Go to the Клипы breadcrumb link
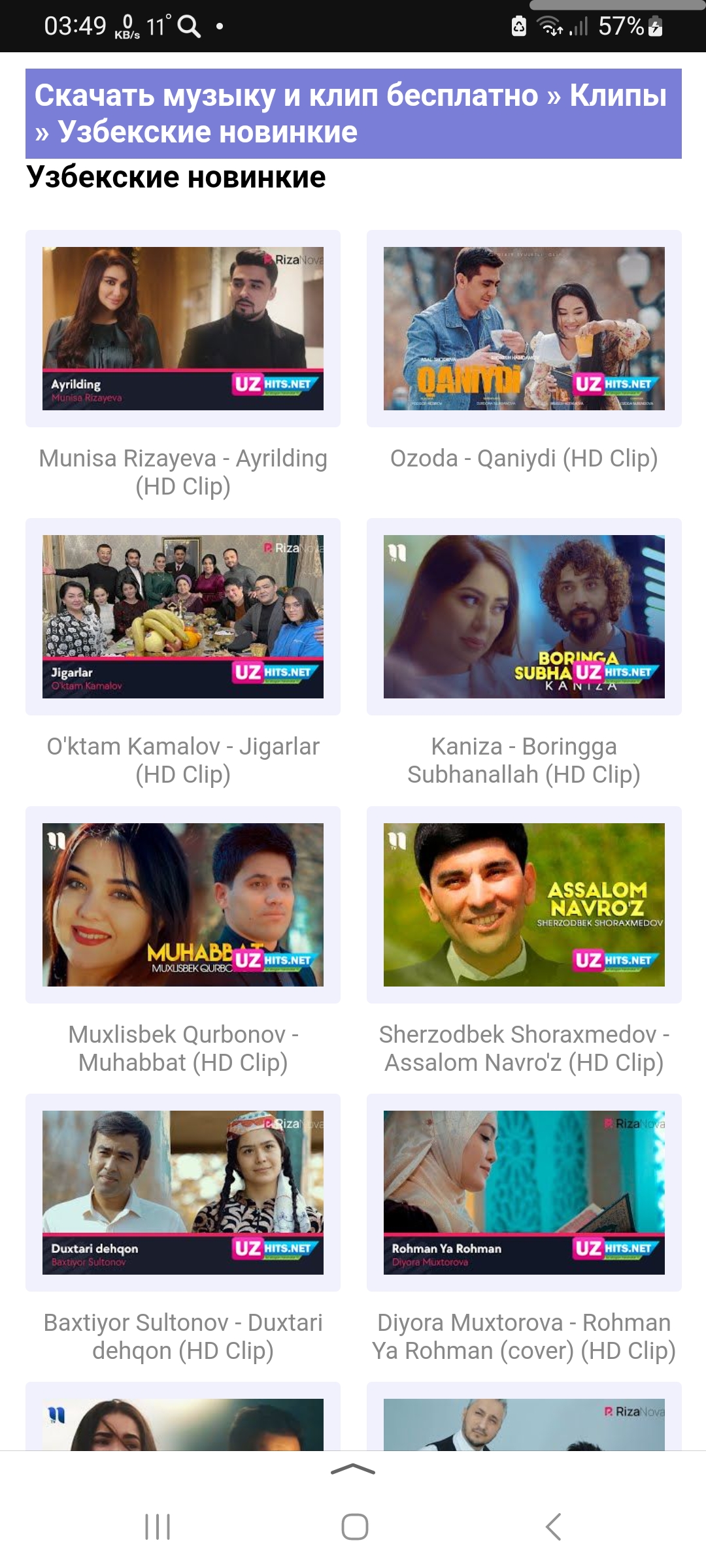The height and width of the screenshot is (1568, 706). point(617,95)
